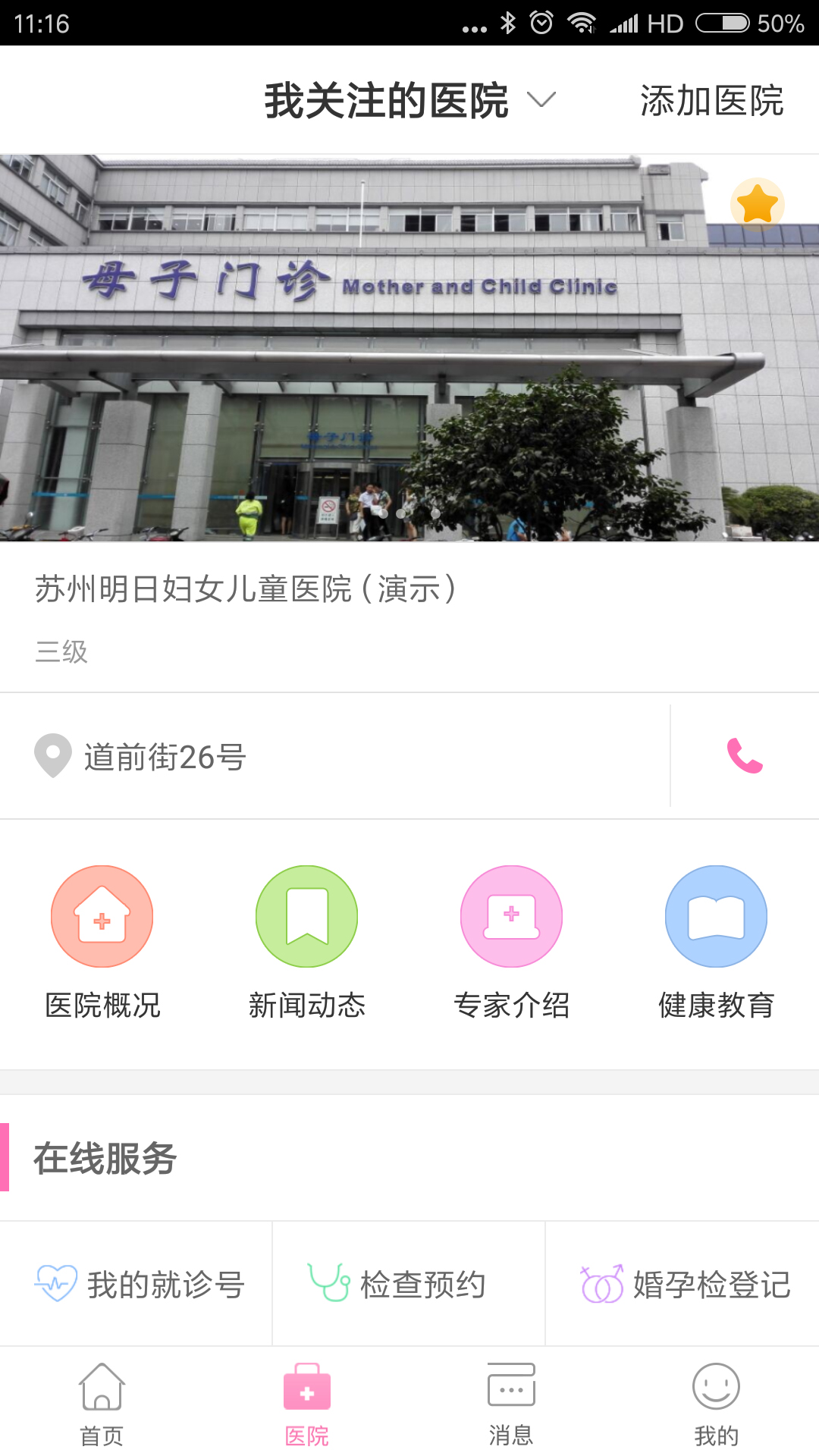The width and height of the screenshot is (819, 1456).
Task: Select 我的就诊号 service
Action: click(x=140, y=1284)
